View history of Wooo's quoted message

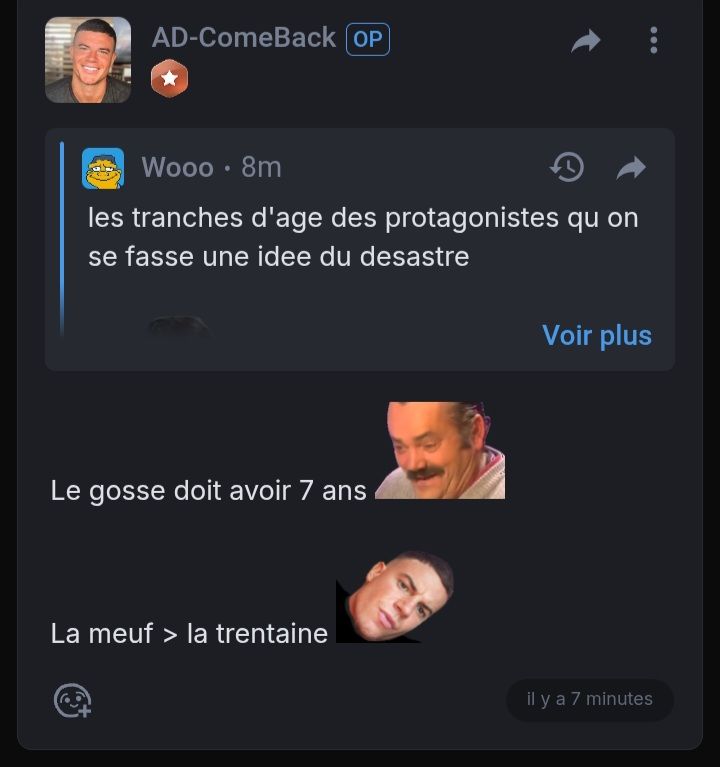click(x=567, y=167)
